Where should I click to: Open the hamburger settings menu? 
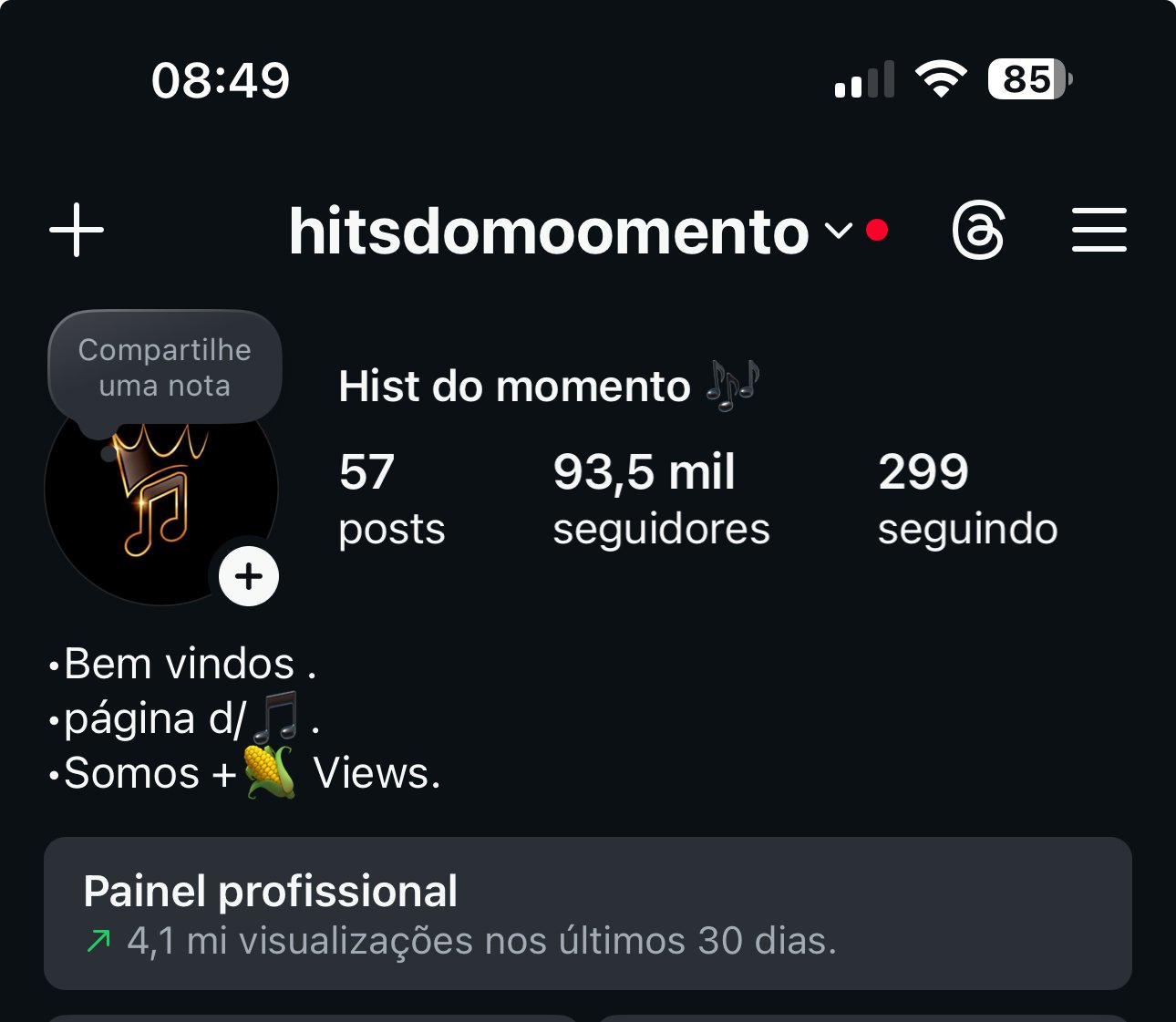click(1099, 231)
